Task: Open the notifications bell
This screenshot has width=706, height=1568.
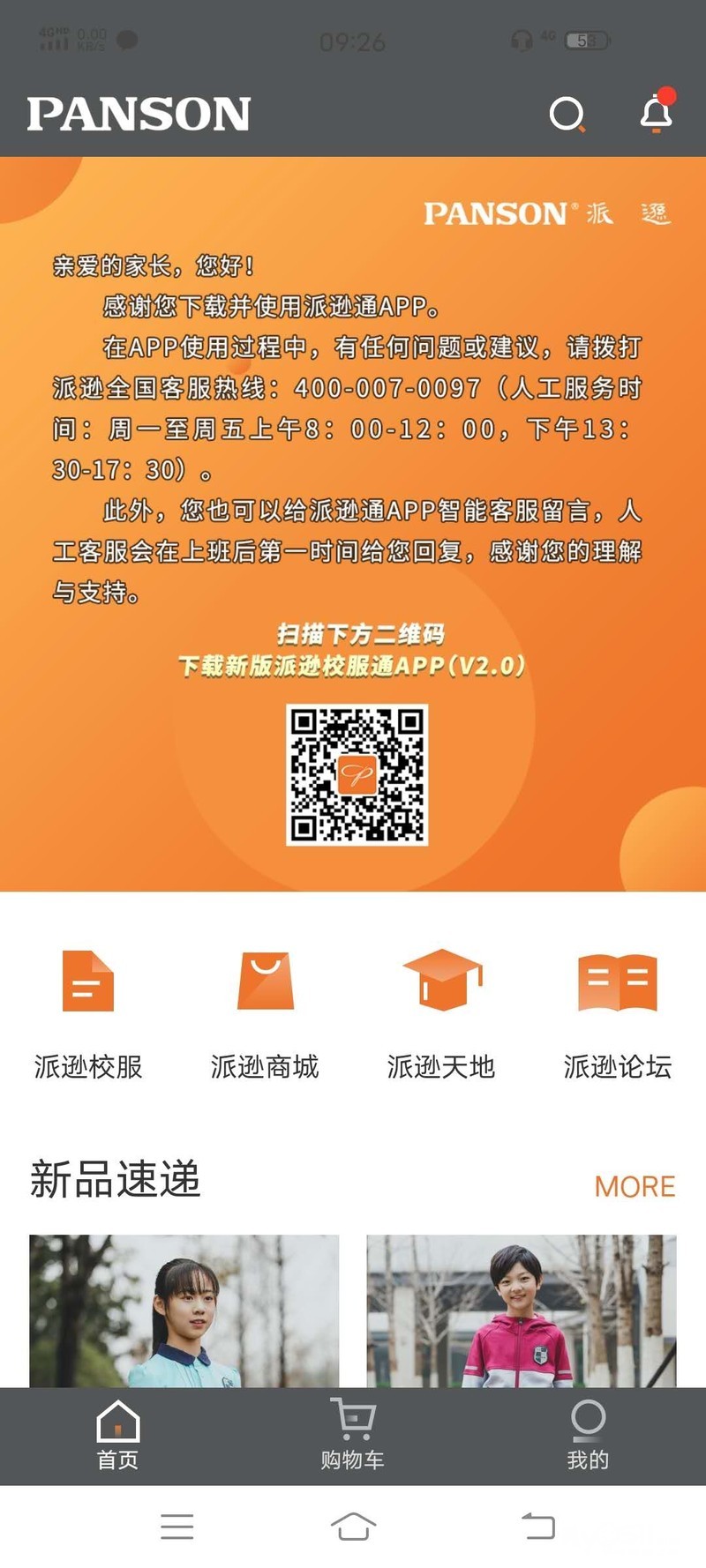Action: click(657, 112)
